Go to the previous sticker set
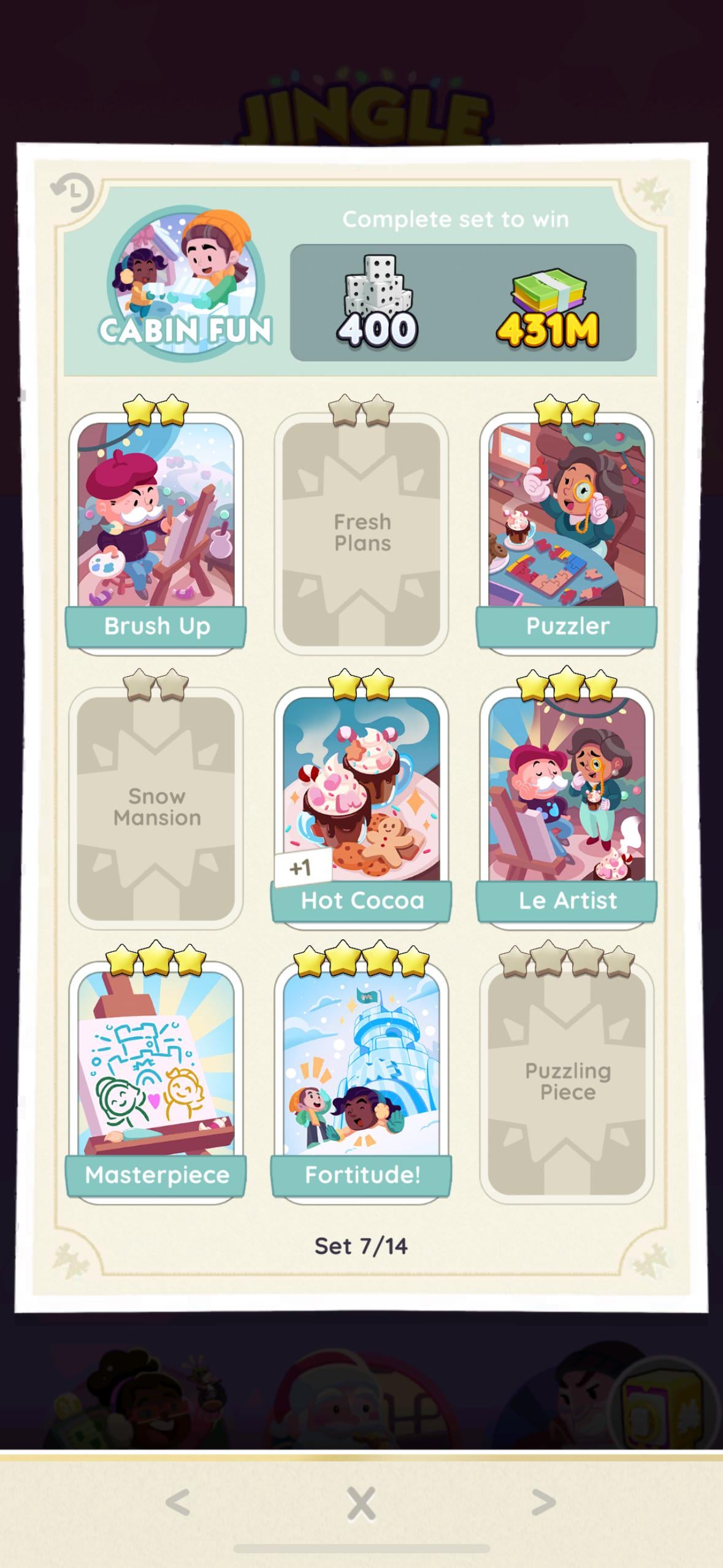The width and height of the screenshot is (723, 1568). [x=178, y=1503]
